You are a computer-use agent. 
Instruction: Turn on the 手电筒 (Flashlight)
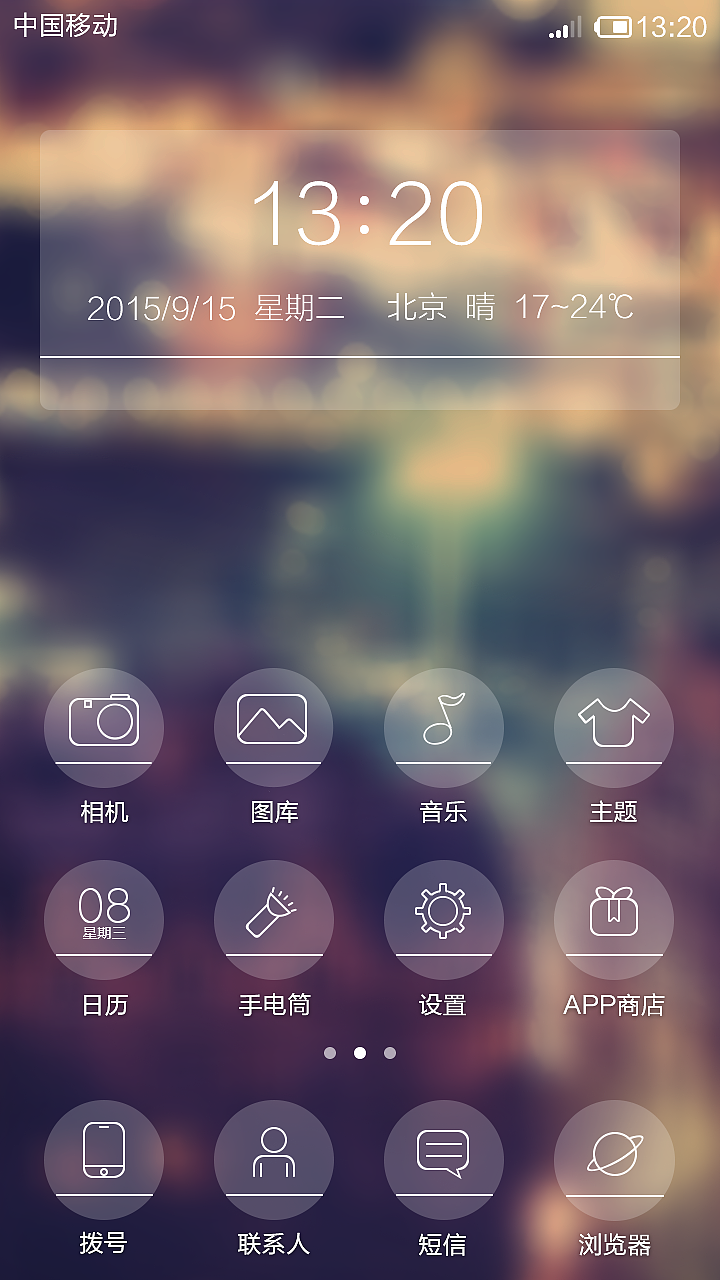point(274,918)
